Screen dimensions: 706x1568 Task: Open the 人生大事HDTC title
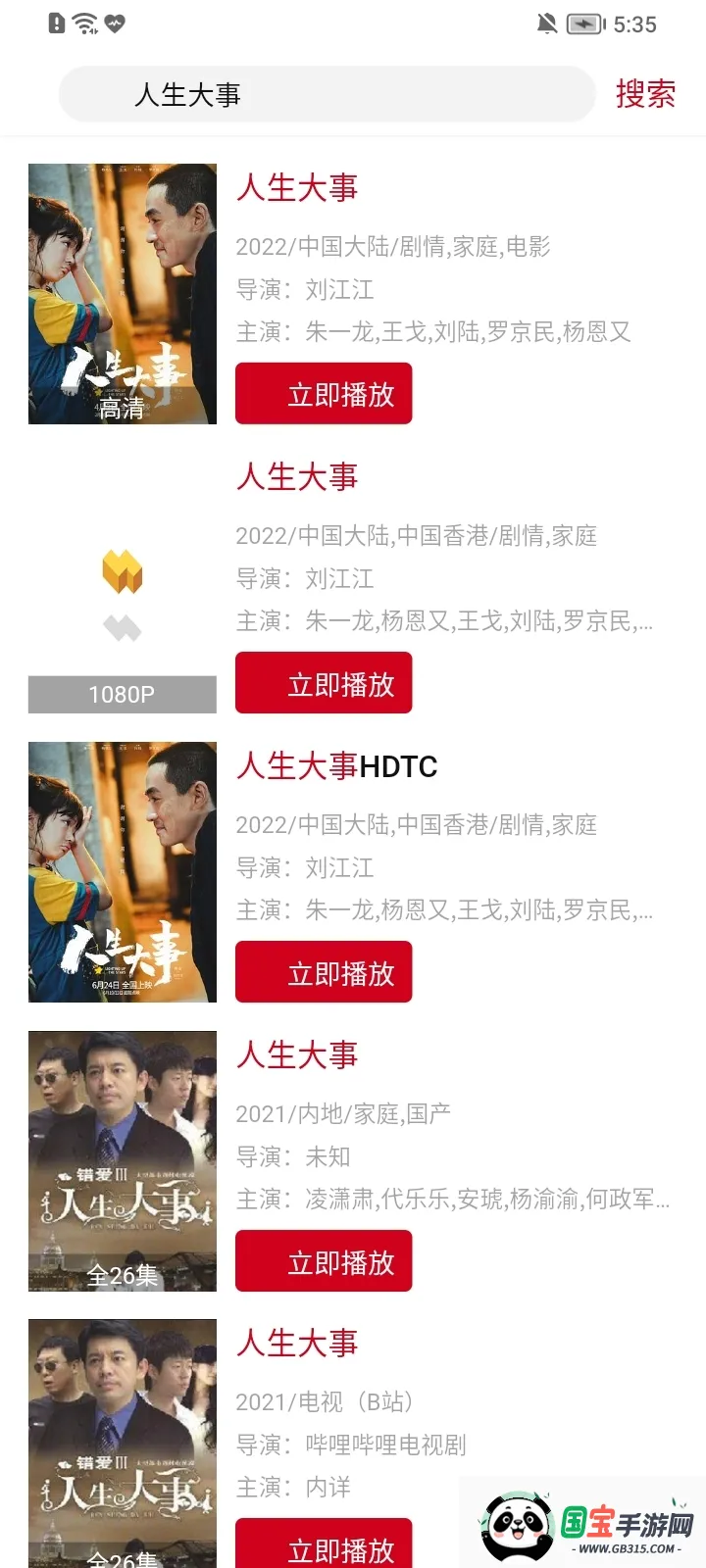(336, 766)
